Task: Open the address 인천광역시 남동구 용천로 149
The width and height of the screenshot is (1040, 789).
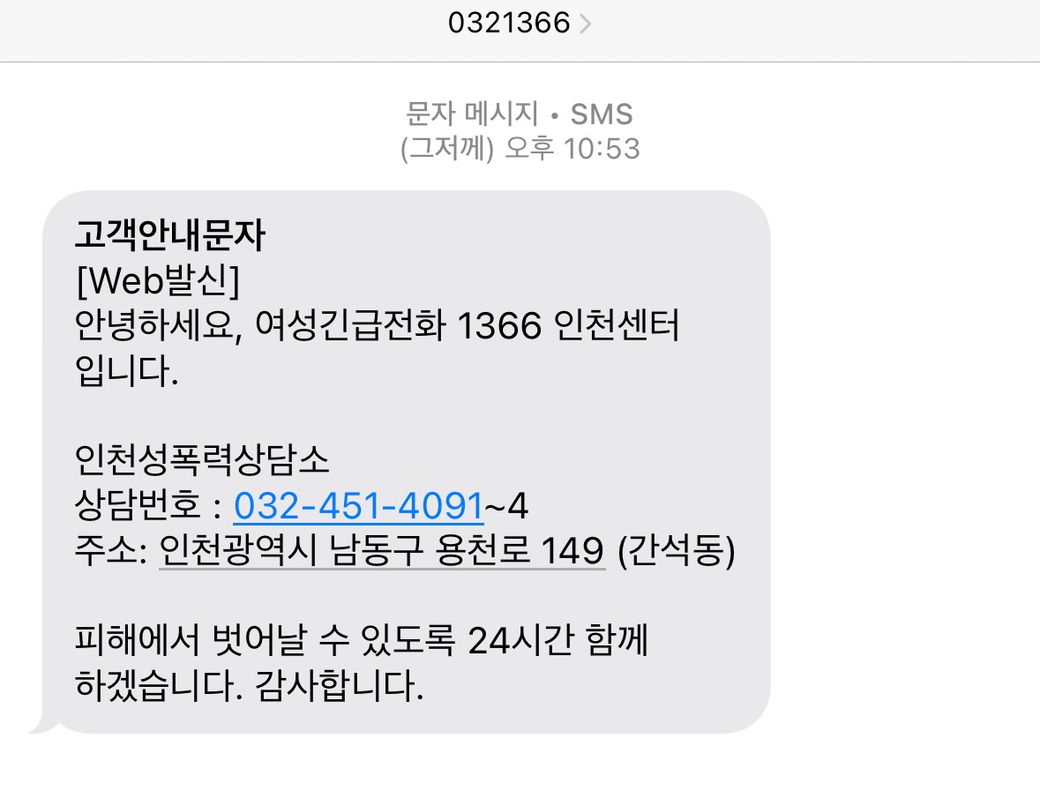Action: pyautogui.click(x=382, y=552)
